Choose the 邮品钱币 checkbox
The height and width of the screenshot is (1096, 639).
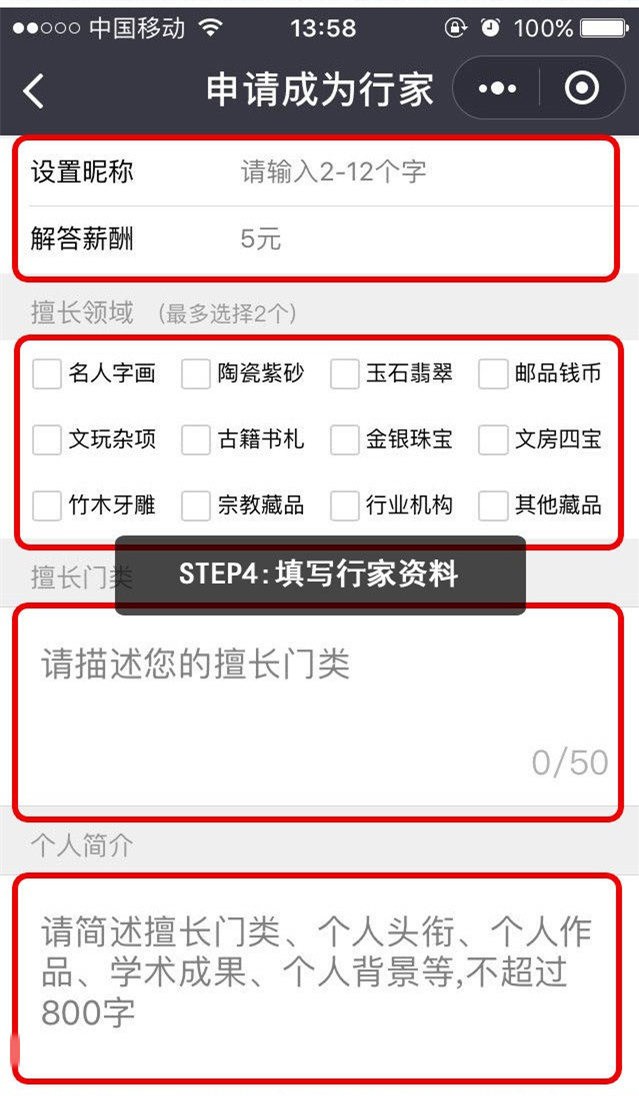(493, 374)
